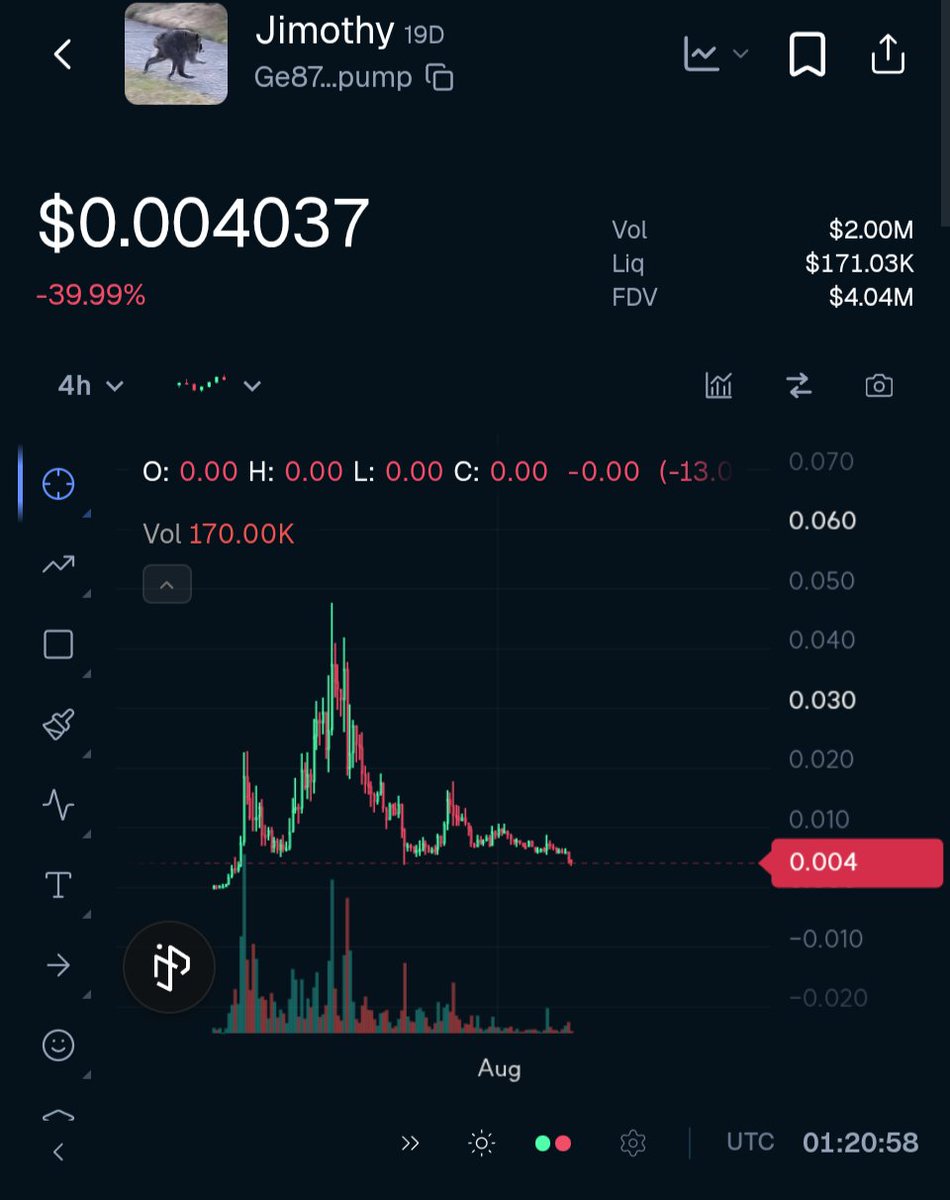
Task: Choose the trend line drawing tool
Action: pos(58,565)
